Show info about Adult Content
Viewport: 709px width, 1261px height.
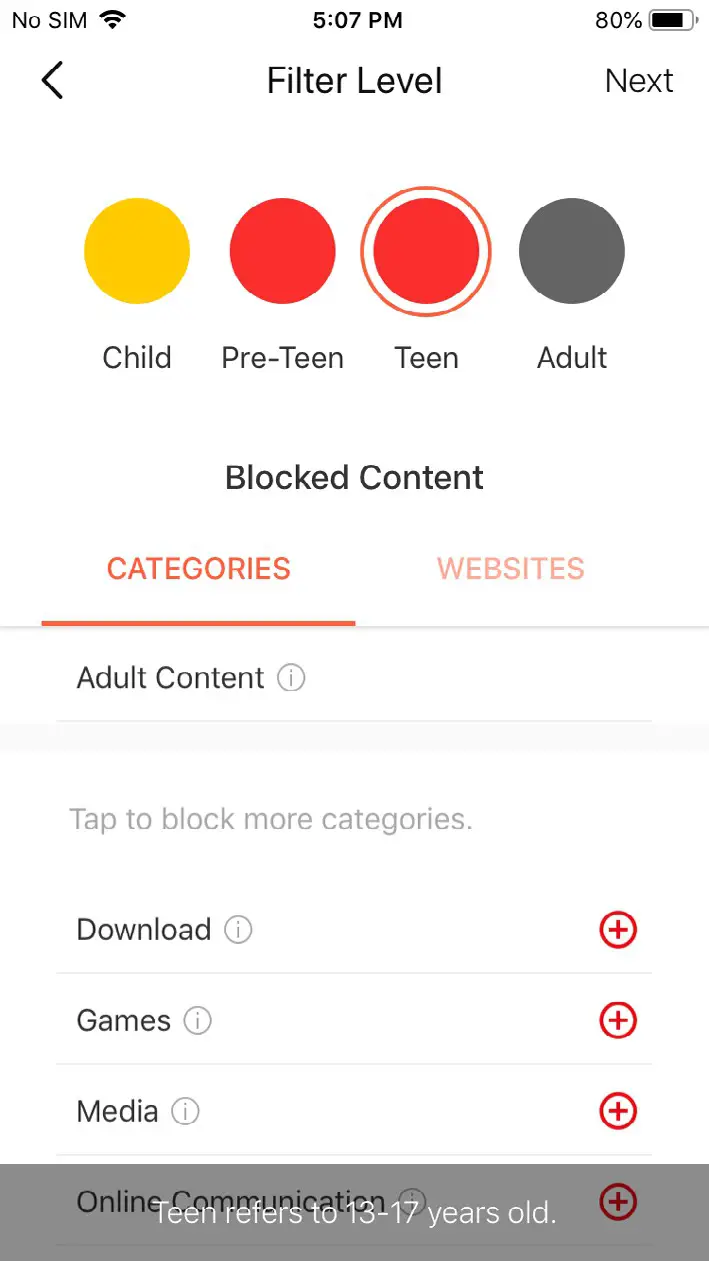pos(291,678)
